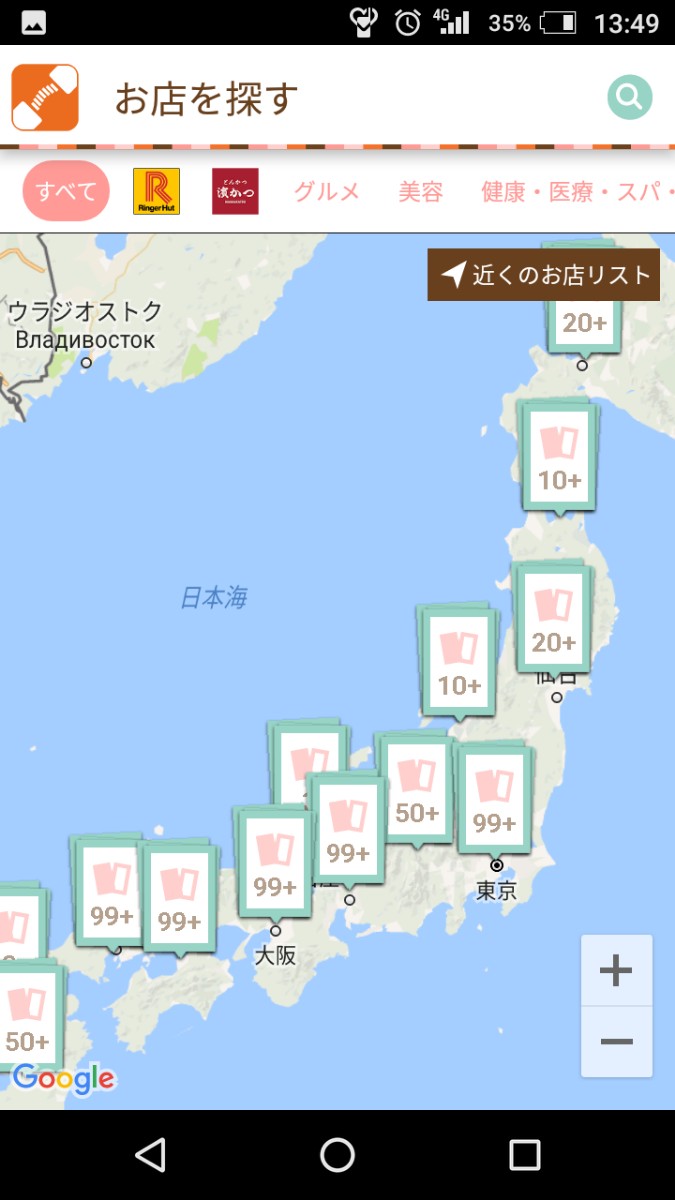The height and width of the screenshot is (1200, 675).
Task: Open the 99+ cluster above 大阪
Action: coord(274,864)
